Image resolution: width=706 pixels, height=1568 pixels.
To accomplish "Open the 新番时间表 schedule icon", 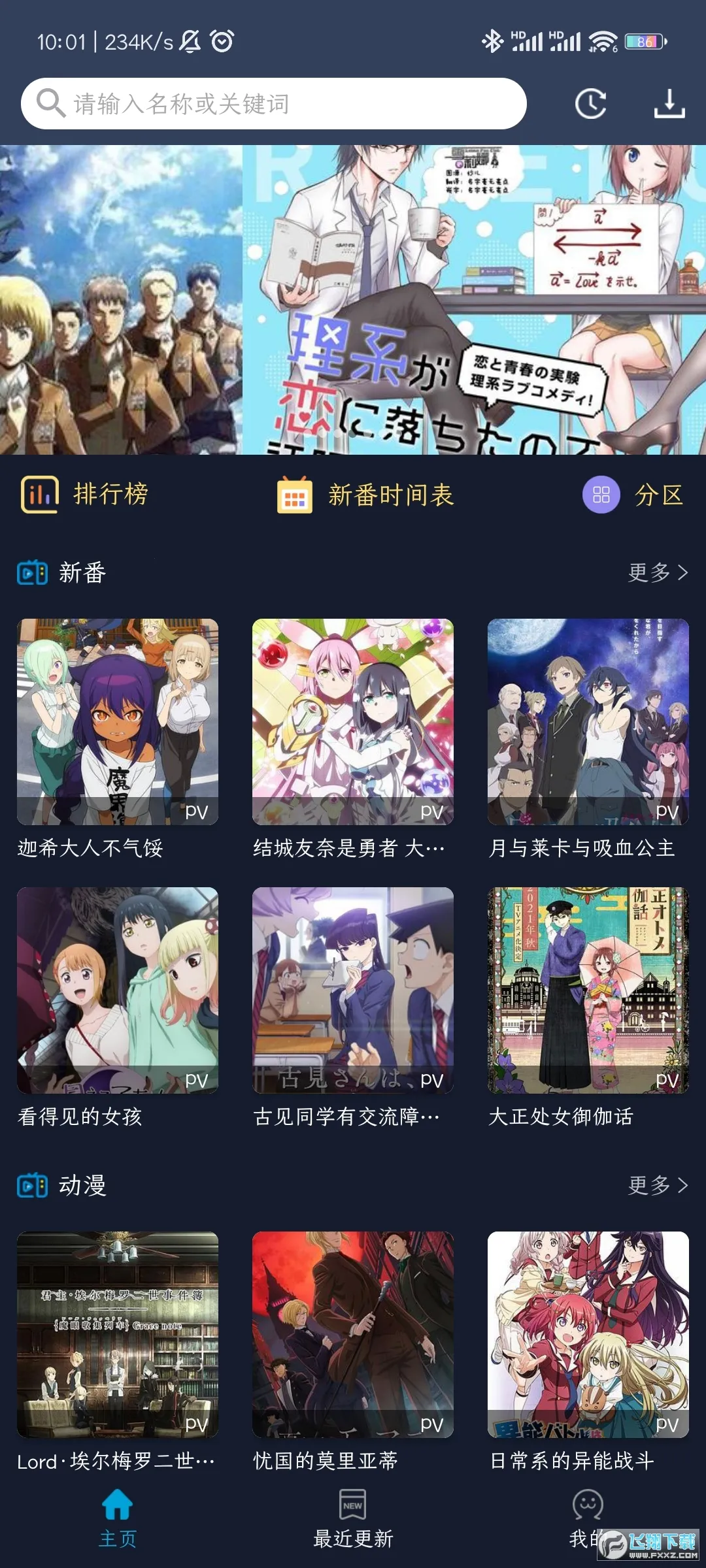I will [295, 496].
